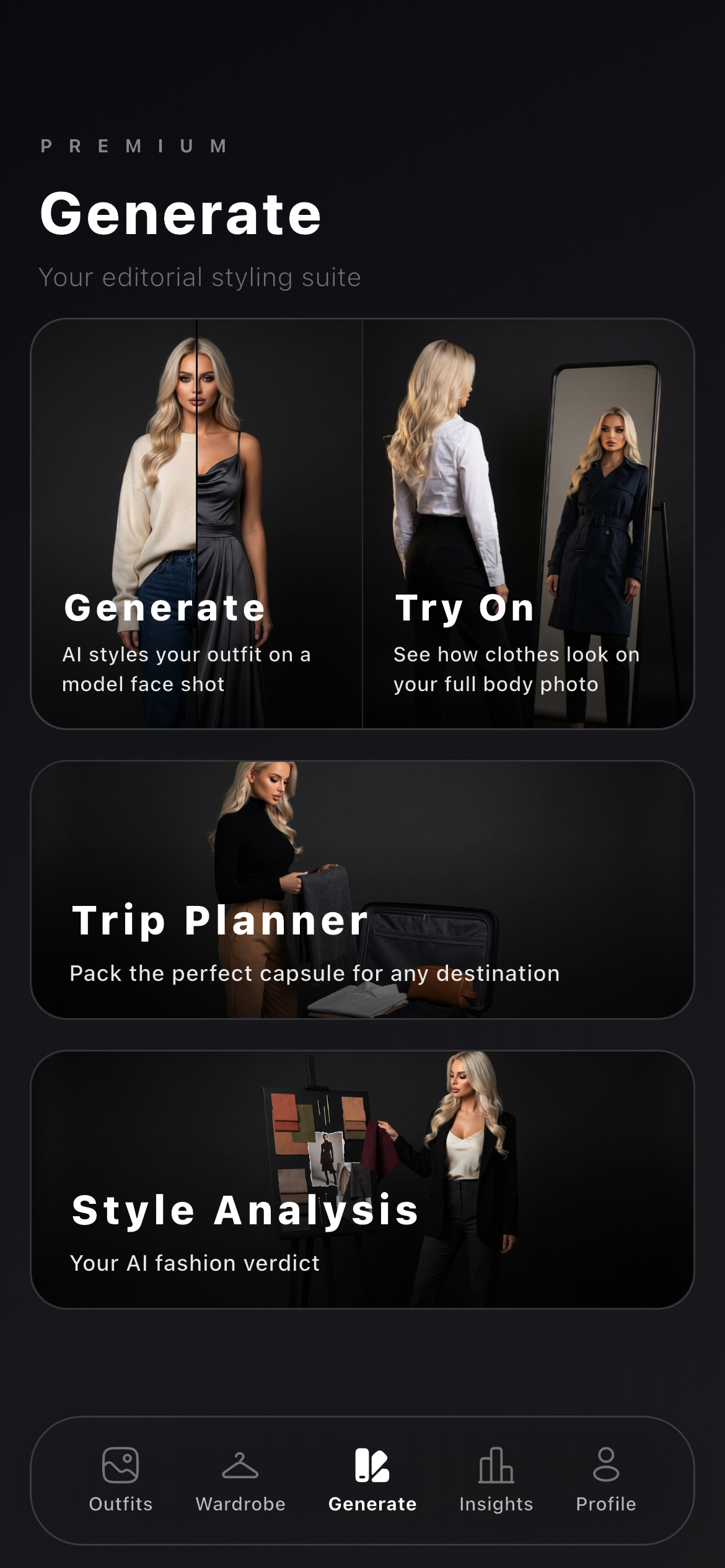Open the Try On card
This screenshot has width=725, height=1568.
point(528,523)
